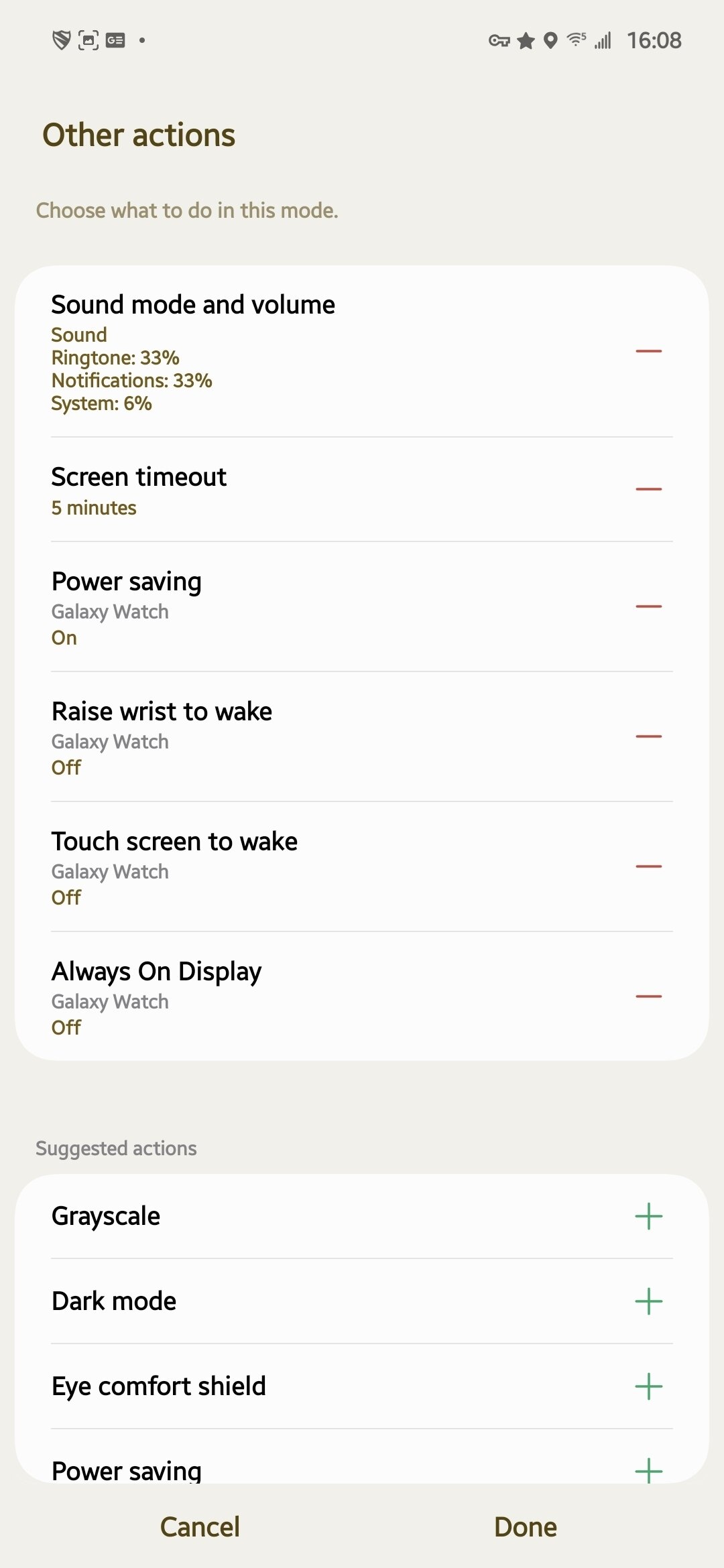Image resolution: width=724 pixels, height=1568 pixels.
Task: Open Always On Display setting
Action: (268, 997)
